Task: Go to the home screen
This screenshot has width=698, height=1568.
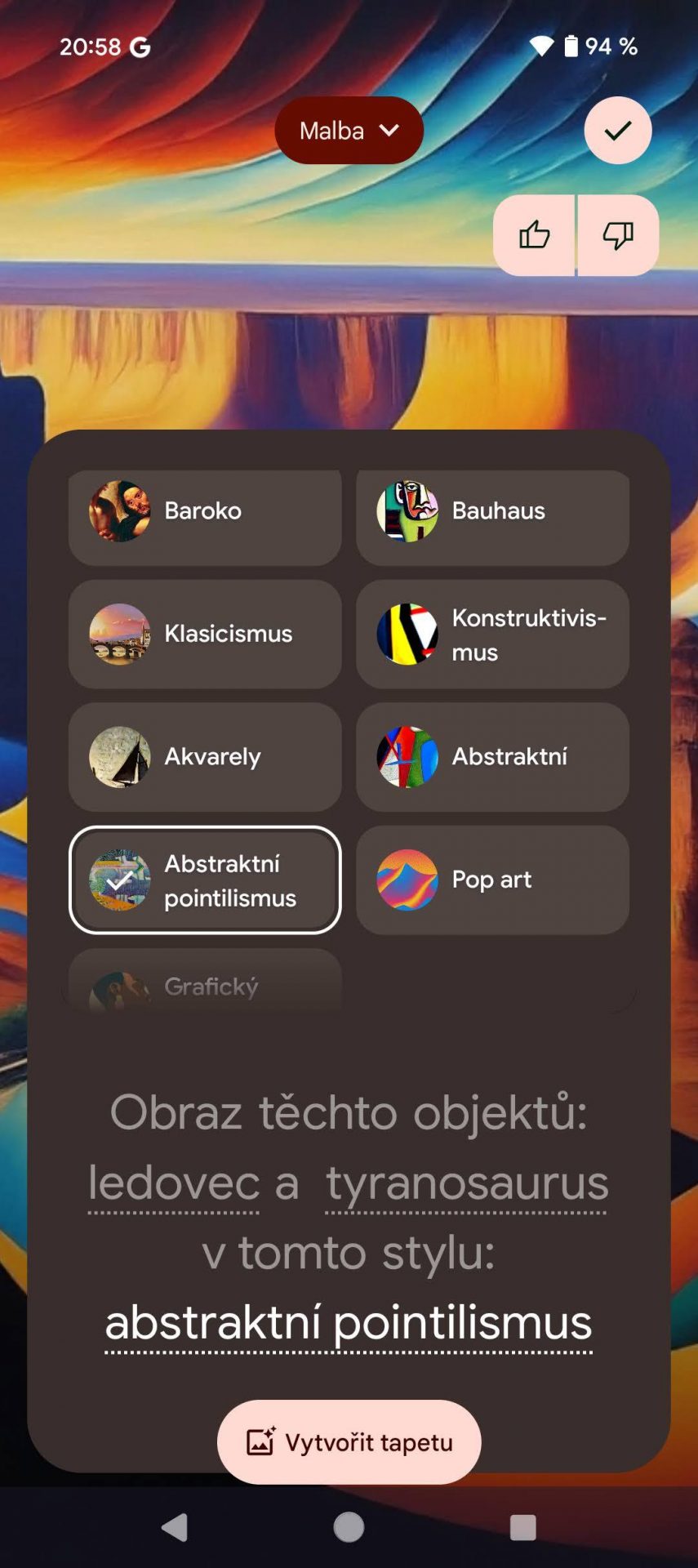Action: coord(349,1527)
